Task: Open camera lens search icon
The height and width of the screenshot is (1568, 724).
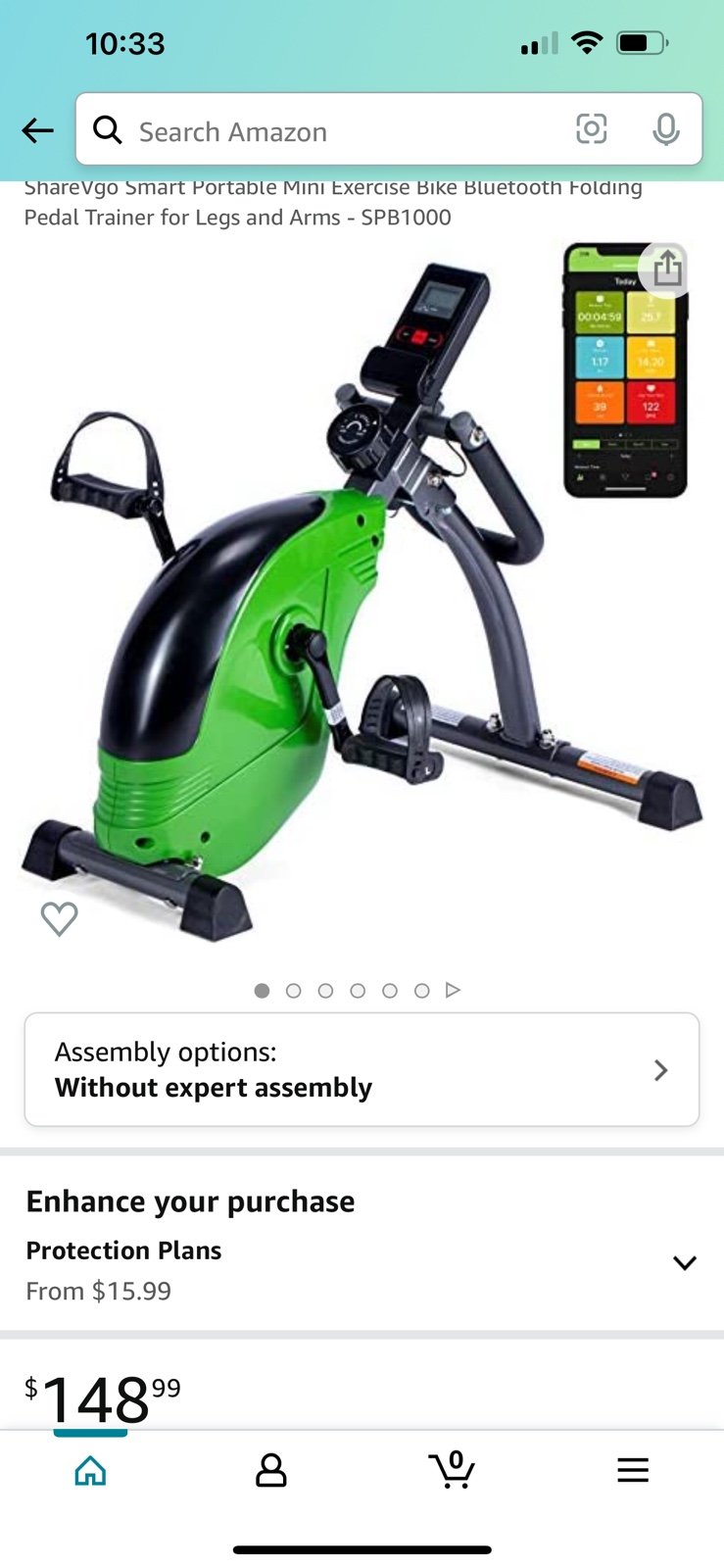Action: click(591, 129)
